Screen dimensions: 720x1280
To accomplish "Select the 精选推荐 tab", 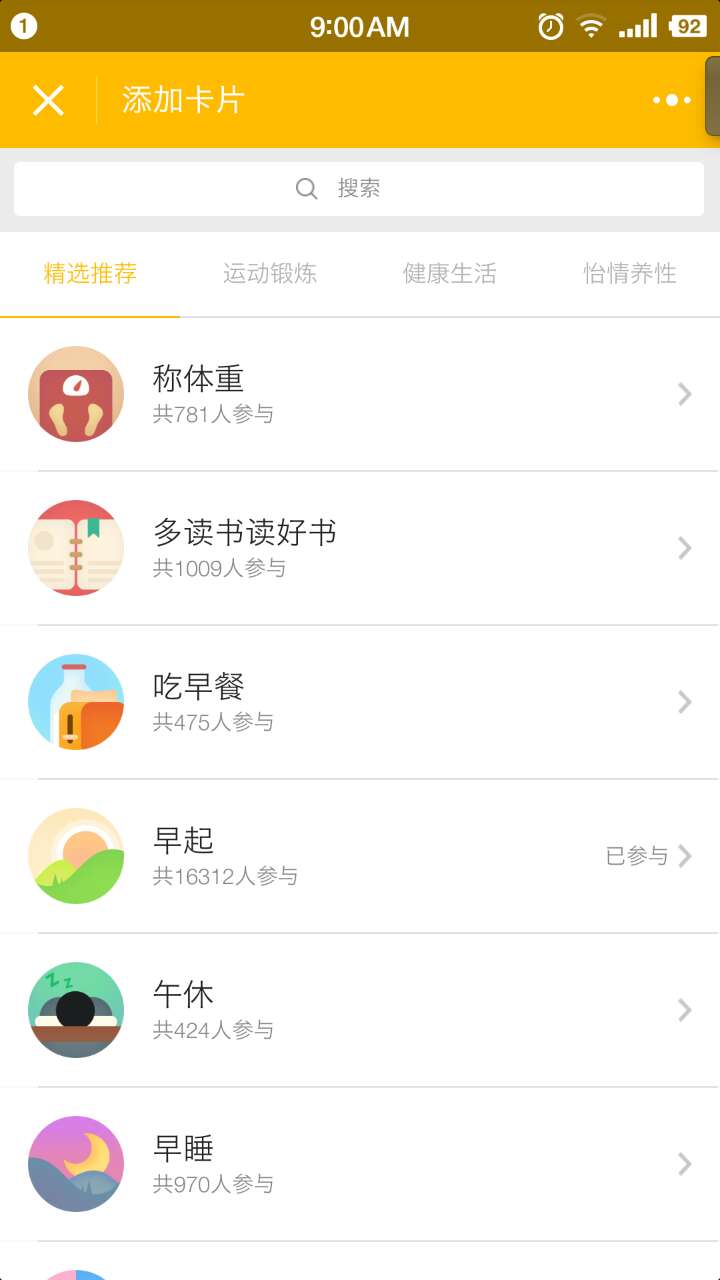I will pos(90,273).
